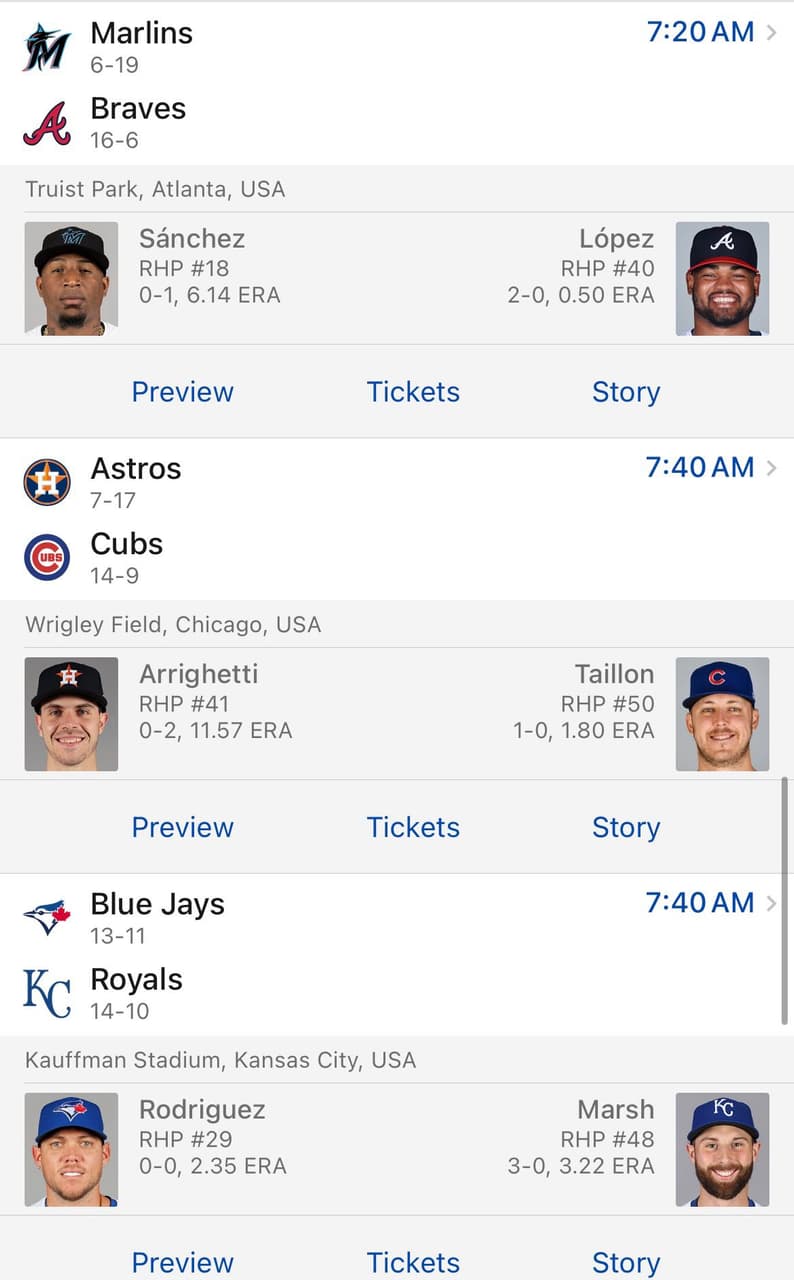Tap Marsh's pitcher headshot photo
Image resolution: width=794 pixels, height=1280 pixels.
click(722, 1148)
